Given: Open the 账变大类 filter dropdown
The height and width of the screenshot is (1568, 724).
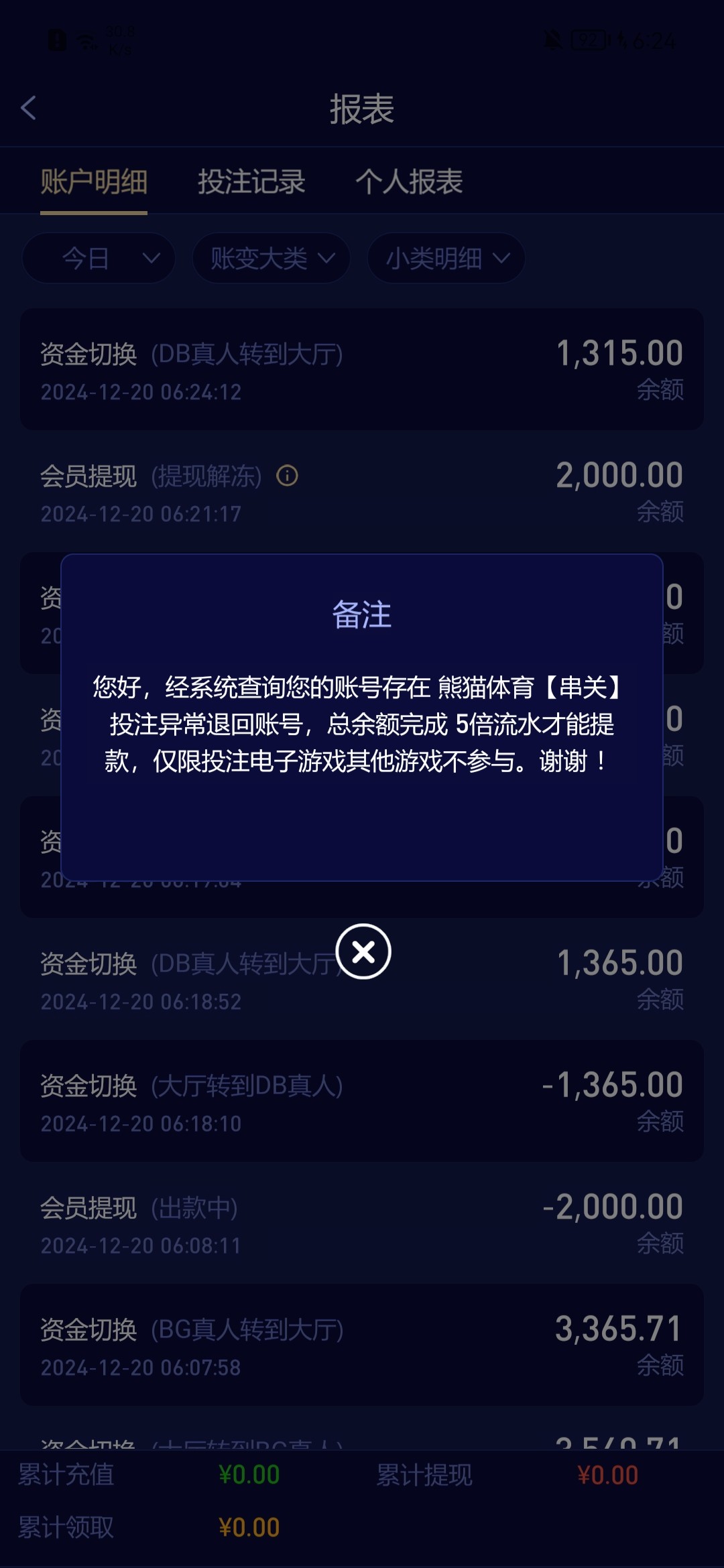Looking at the screenshot, I should 271,258.
